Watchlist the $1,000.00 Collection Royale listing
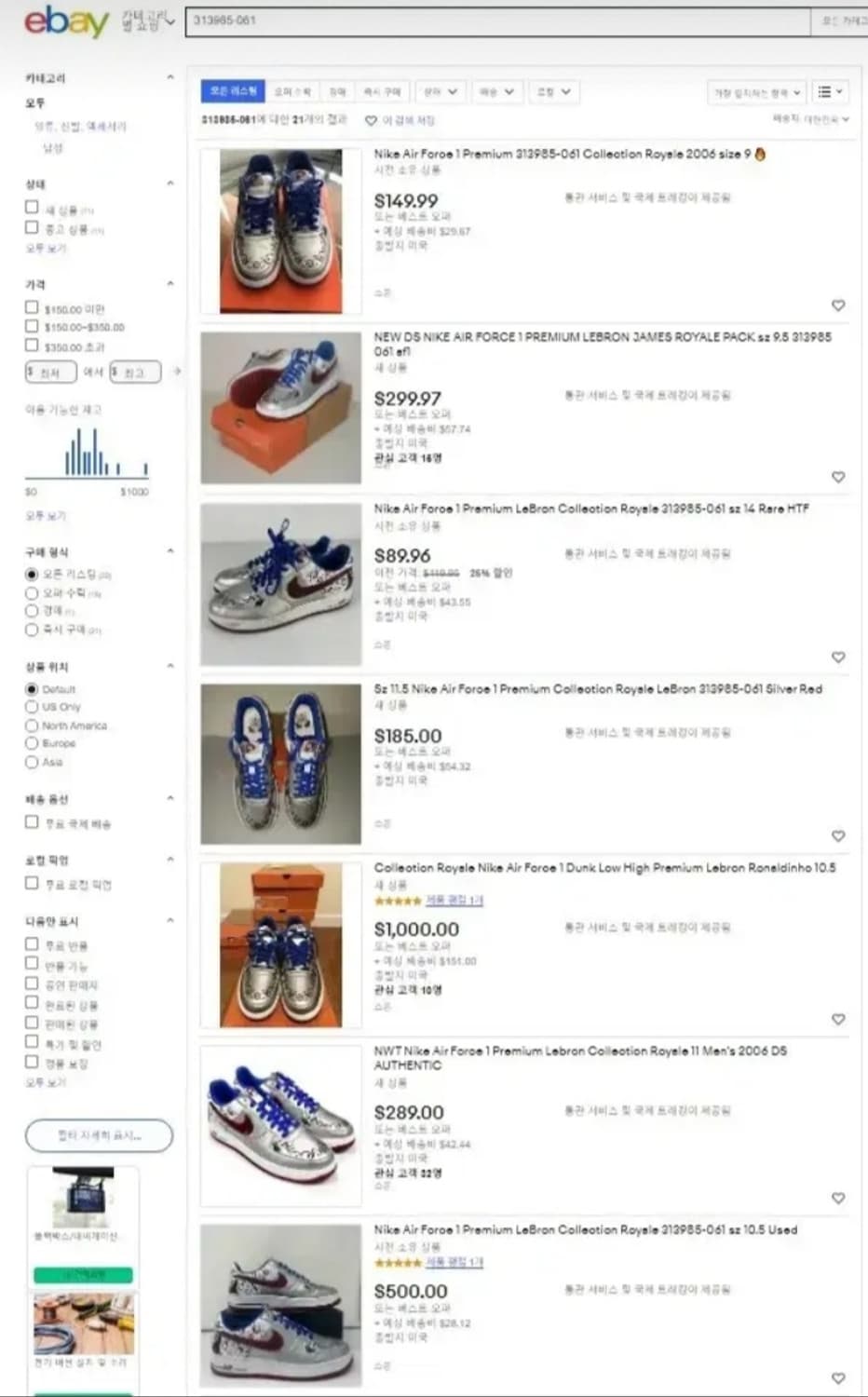868x1397 pixels. pyautogui.click(x=838, y=1018)
